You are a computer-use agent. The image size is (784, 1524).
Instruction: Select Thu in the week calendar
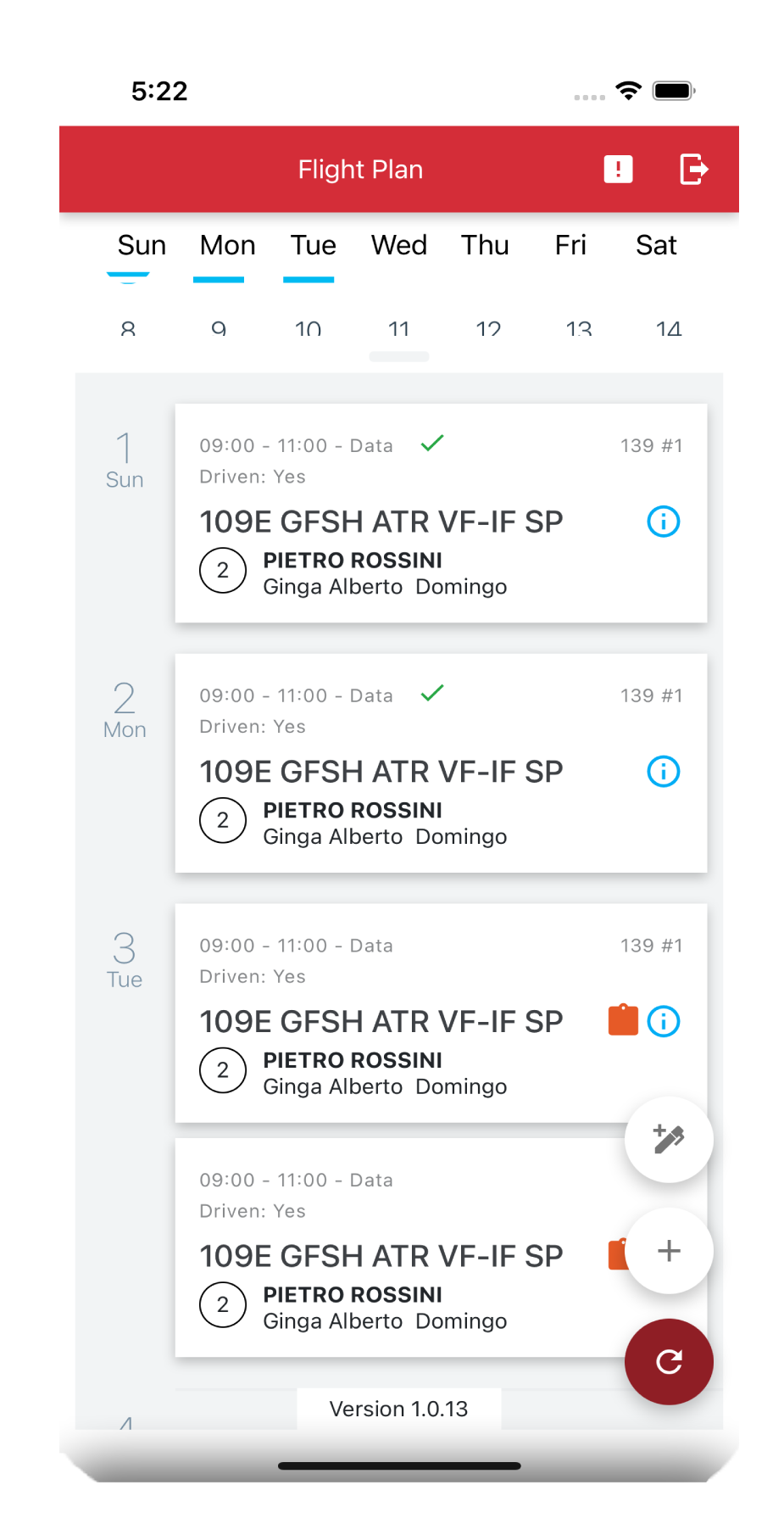click(485, 245)
